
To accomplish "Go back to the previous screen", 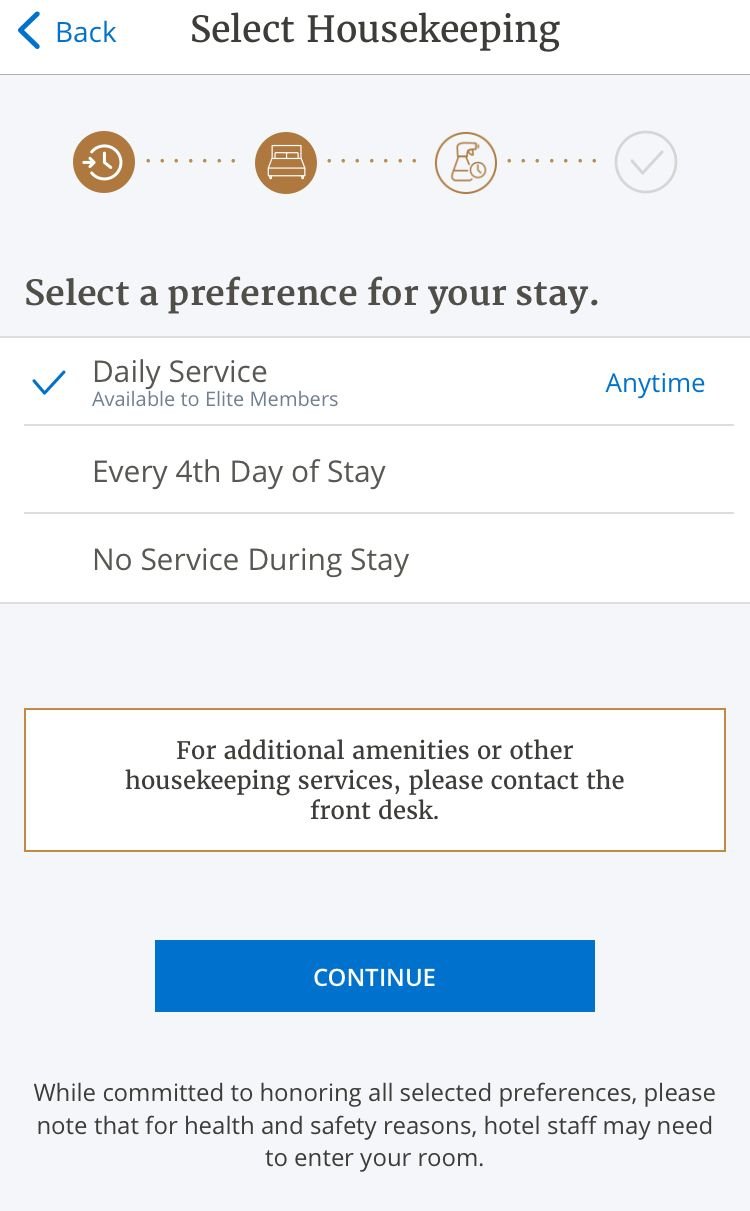I will coord(67,32).
